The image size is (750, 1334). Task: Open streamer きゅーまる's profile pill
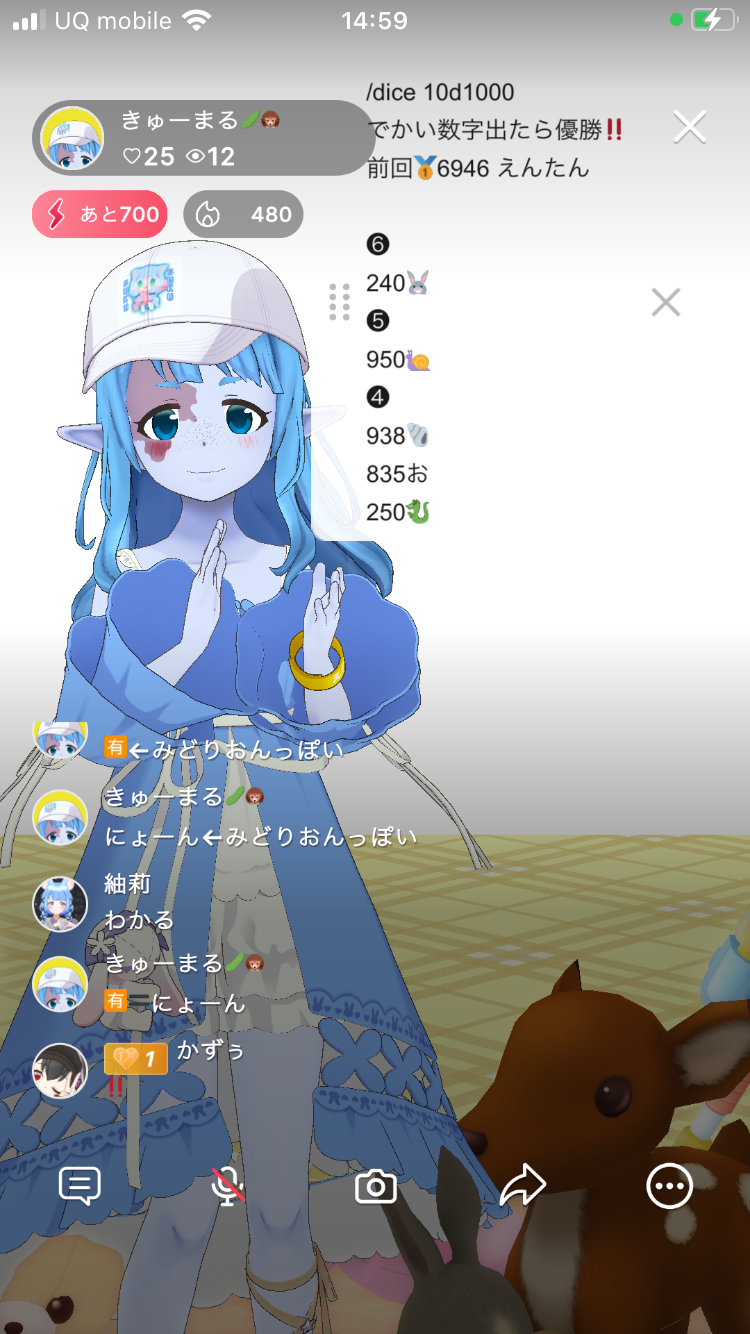pyautogui.click(x=200, y=138)
